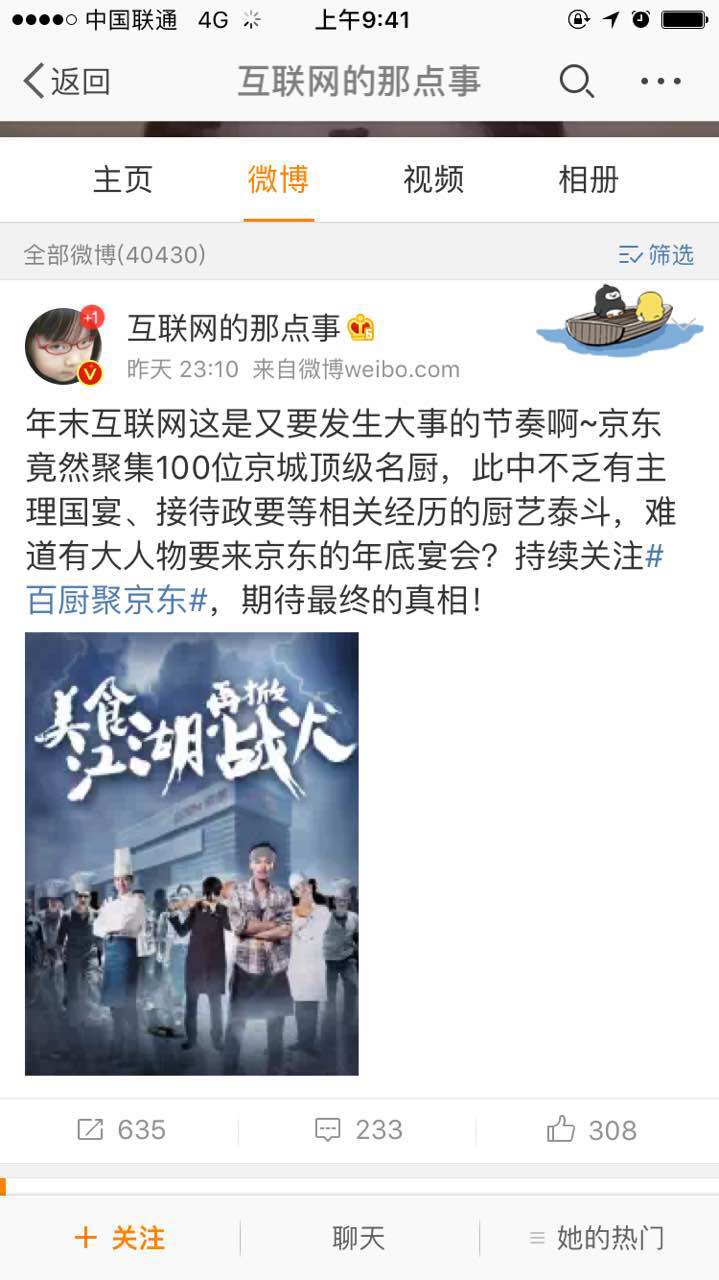
Task: Repost the post with 635 shares
Action: (x=120, y=1130)
